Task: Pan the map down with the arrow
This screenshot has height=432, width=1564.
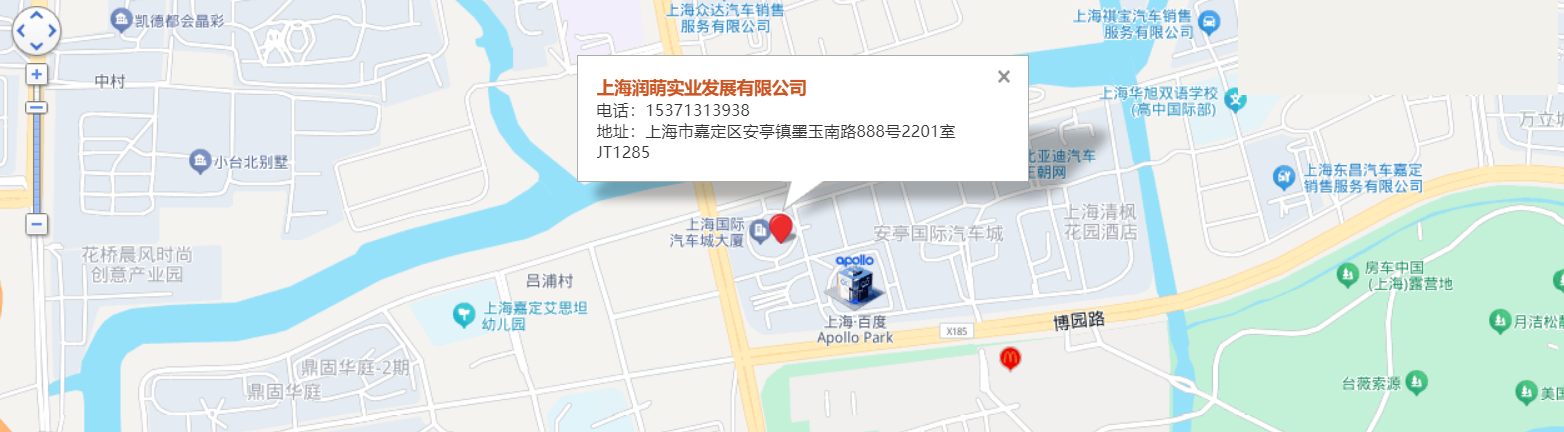Action: 37,47
